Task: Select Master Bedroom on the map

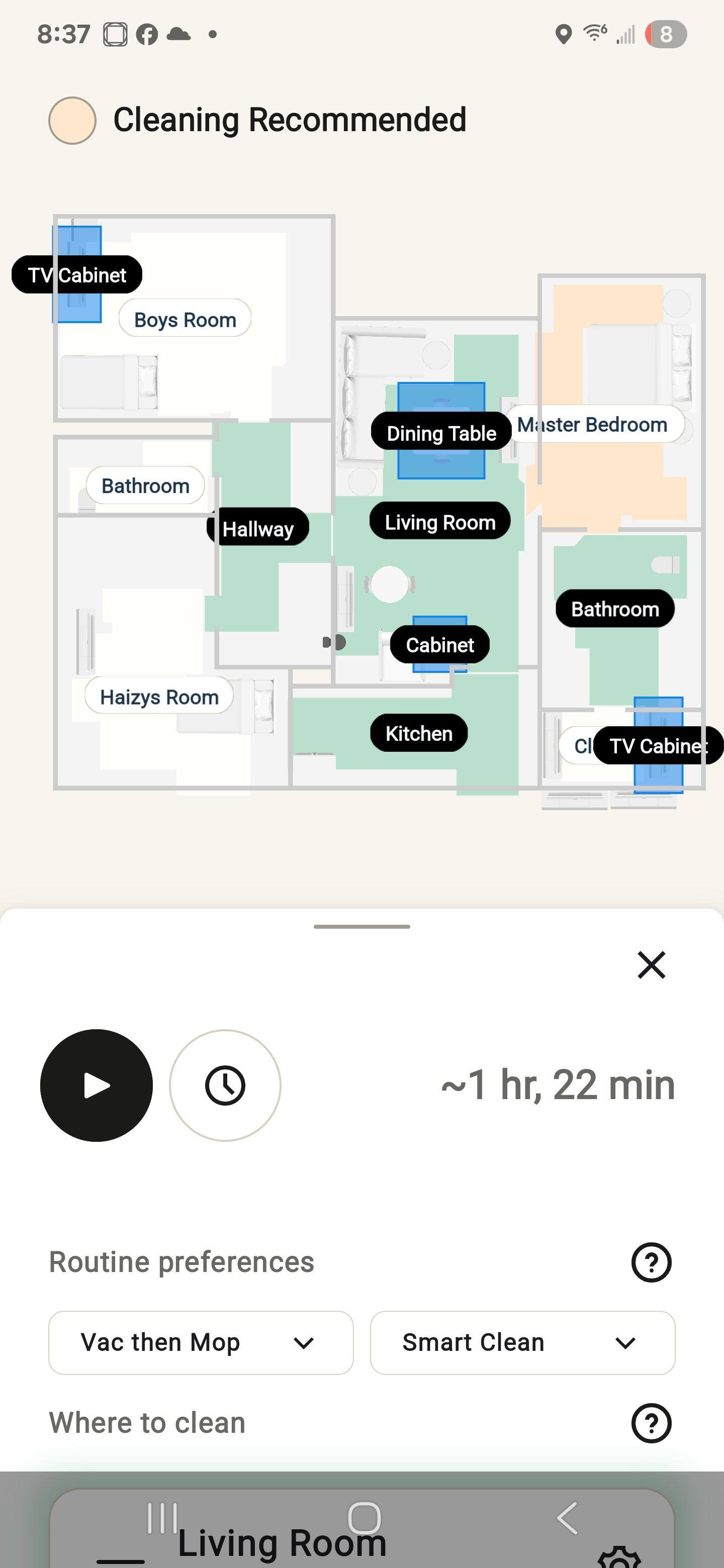Action: [592, 424]
